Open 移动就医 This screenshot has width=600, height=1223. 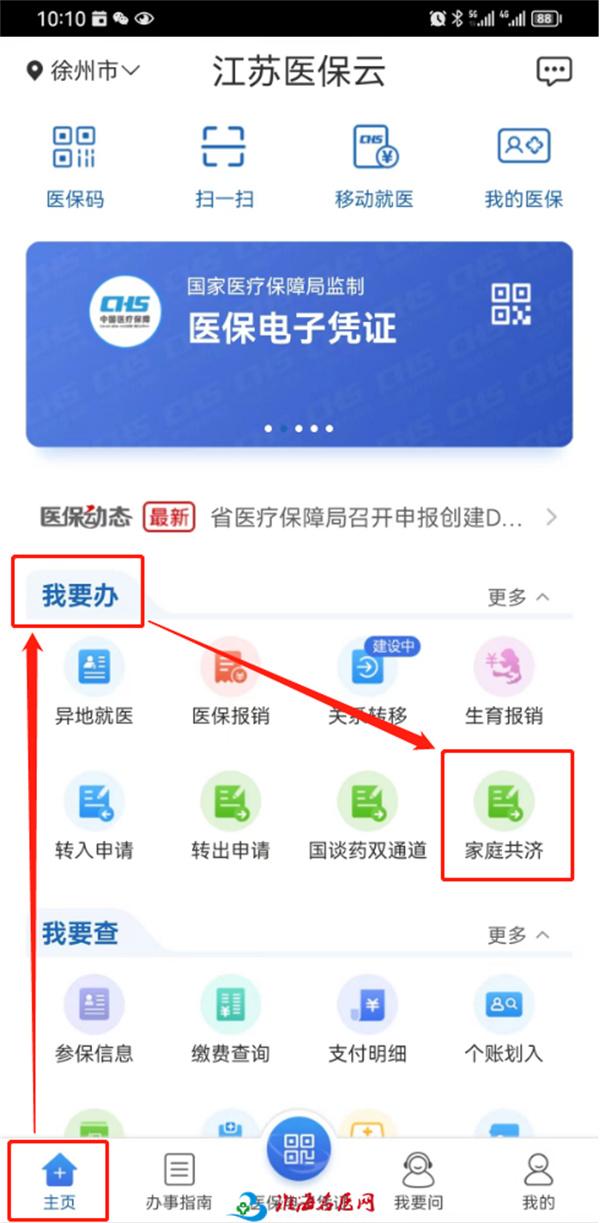(x=374, y=165)
